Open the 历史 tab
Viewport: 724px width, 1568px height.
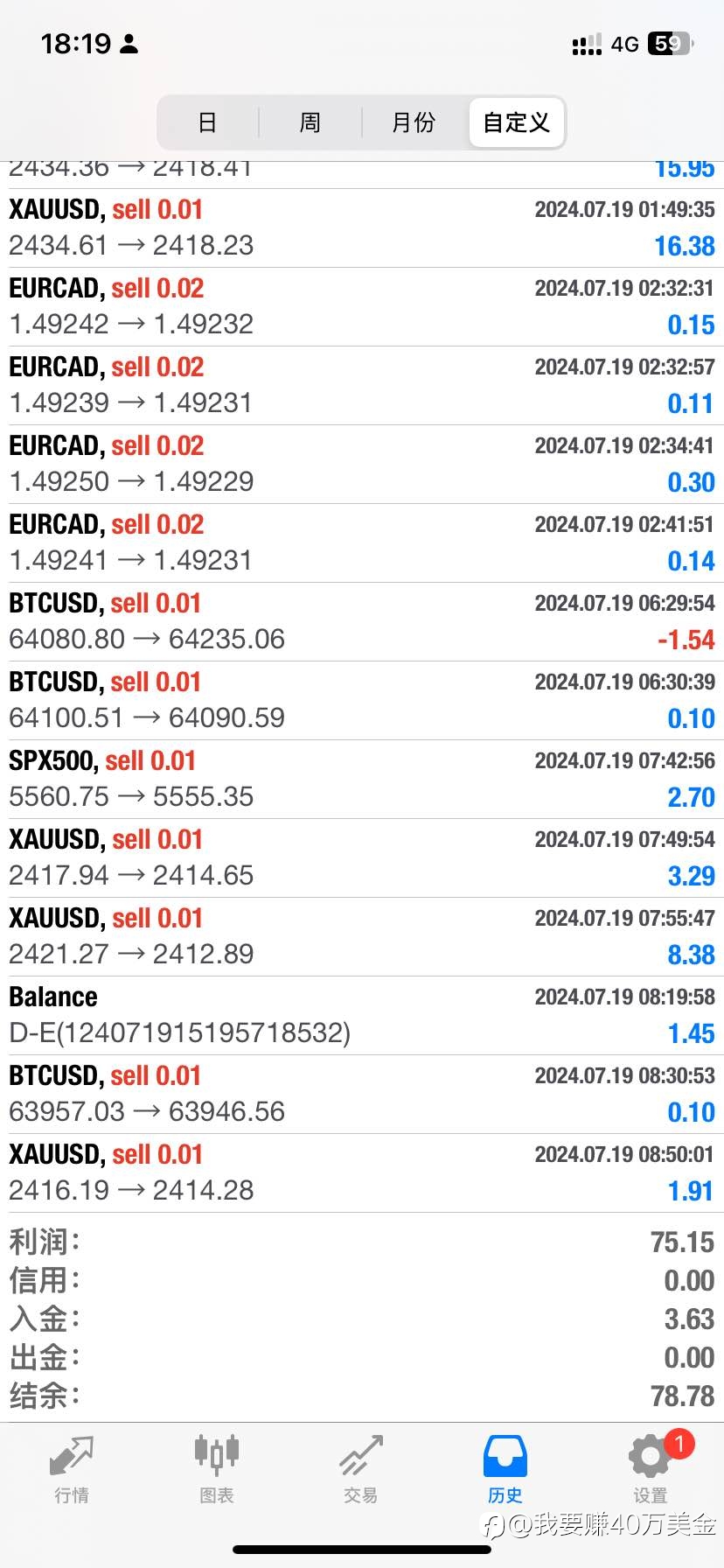tap(505, 1470)
